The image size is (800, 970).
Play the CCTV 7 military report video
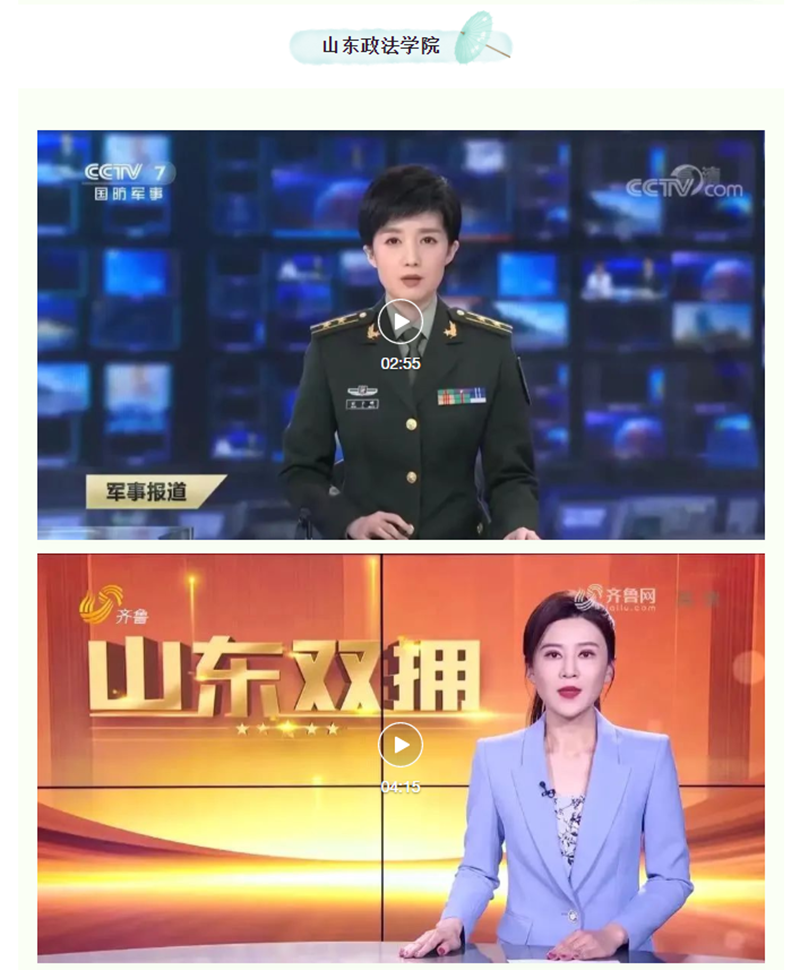click(400, 322)
